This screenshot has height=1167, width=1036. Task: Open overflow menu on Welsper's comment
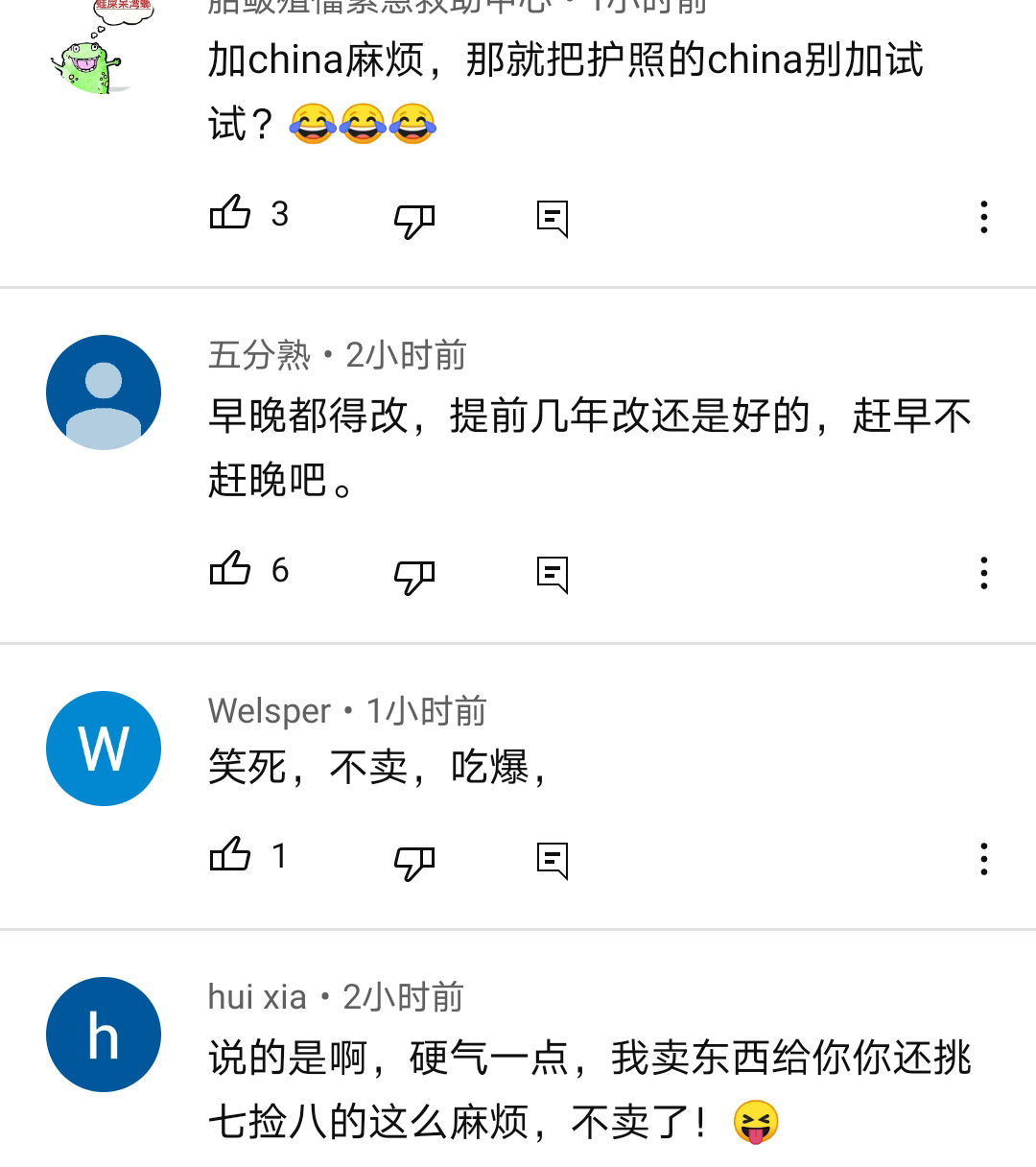pyautogui.click(x=983, y=859)
